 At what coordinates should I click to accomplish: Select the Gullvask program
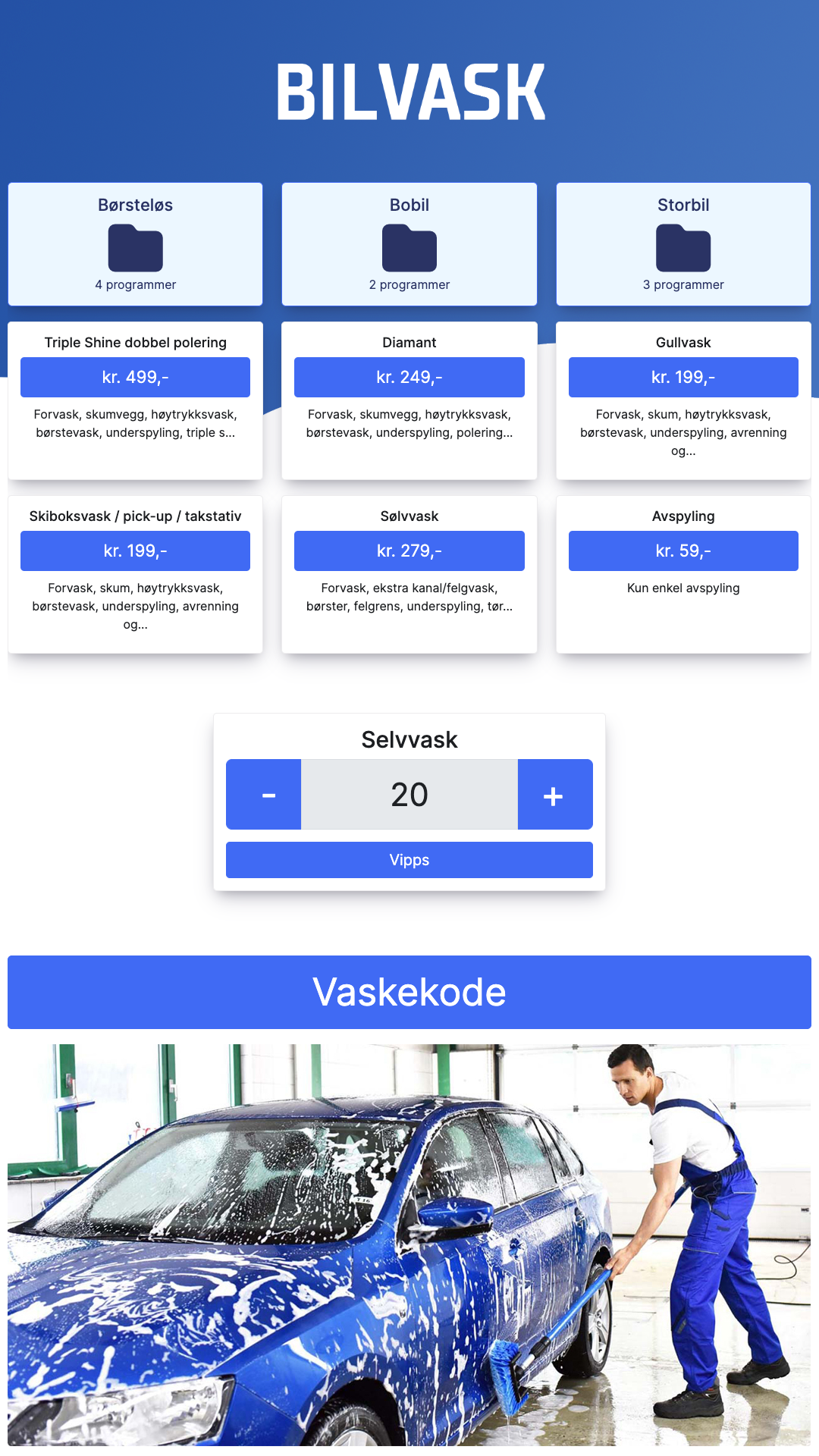(x=683, y=400)
